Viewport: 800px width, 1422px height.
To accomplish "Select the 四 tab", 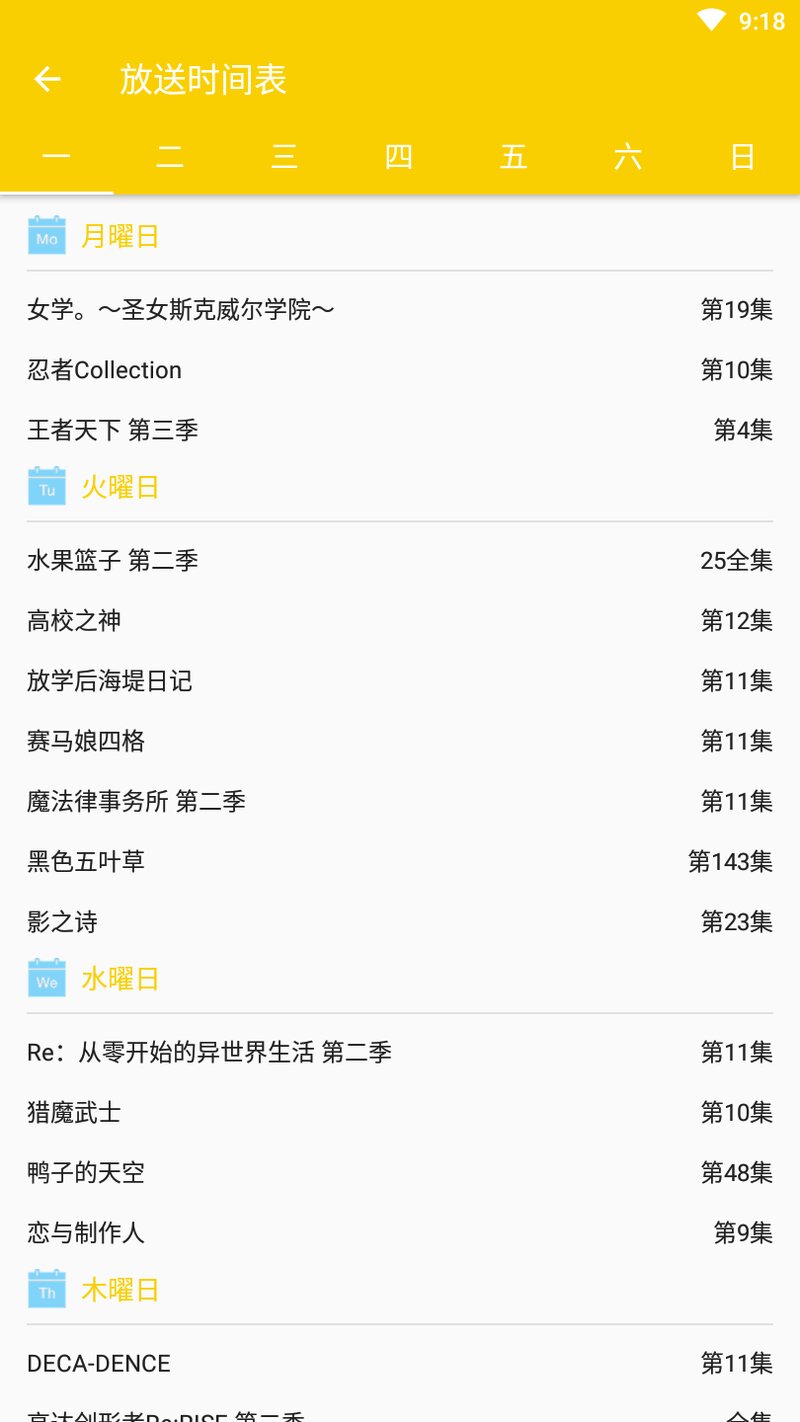I will click(x=399, y=157).
